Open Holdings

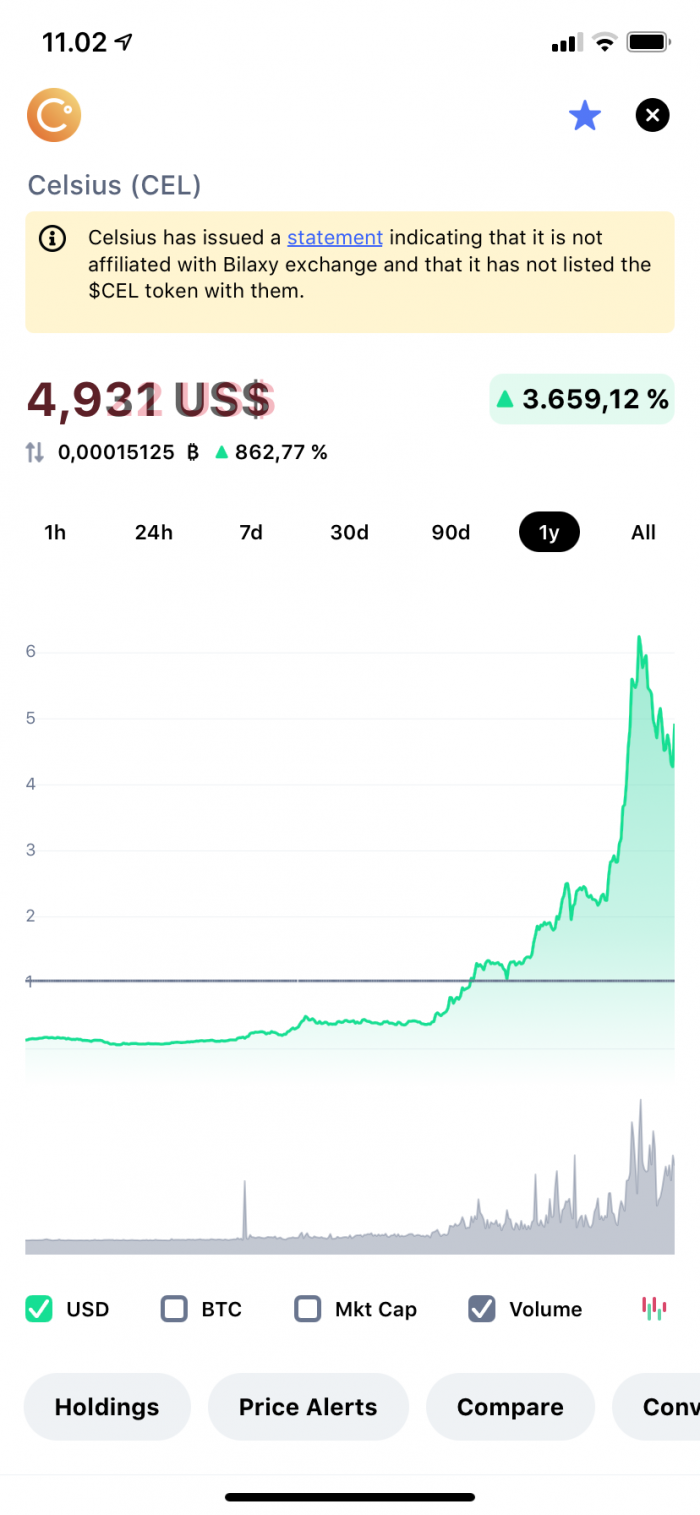click(x=107, y=1407)
